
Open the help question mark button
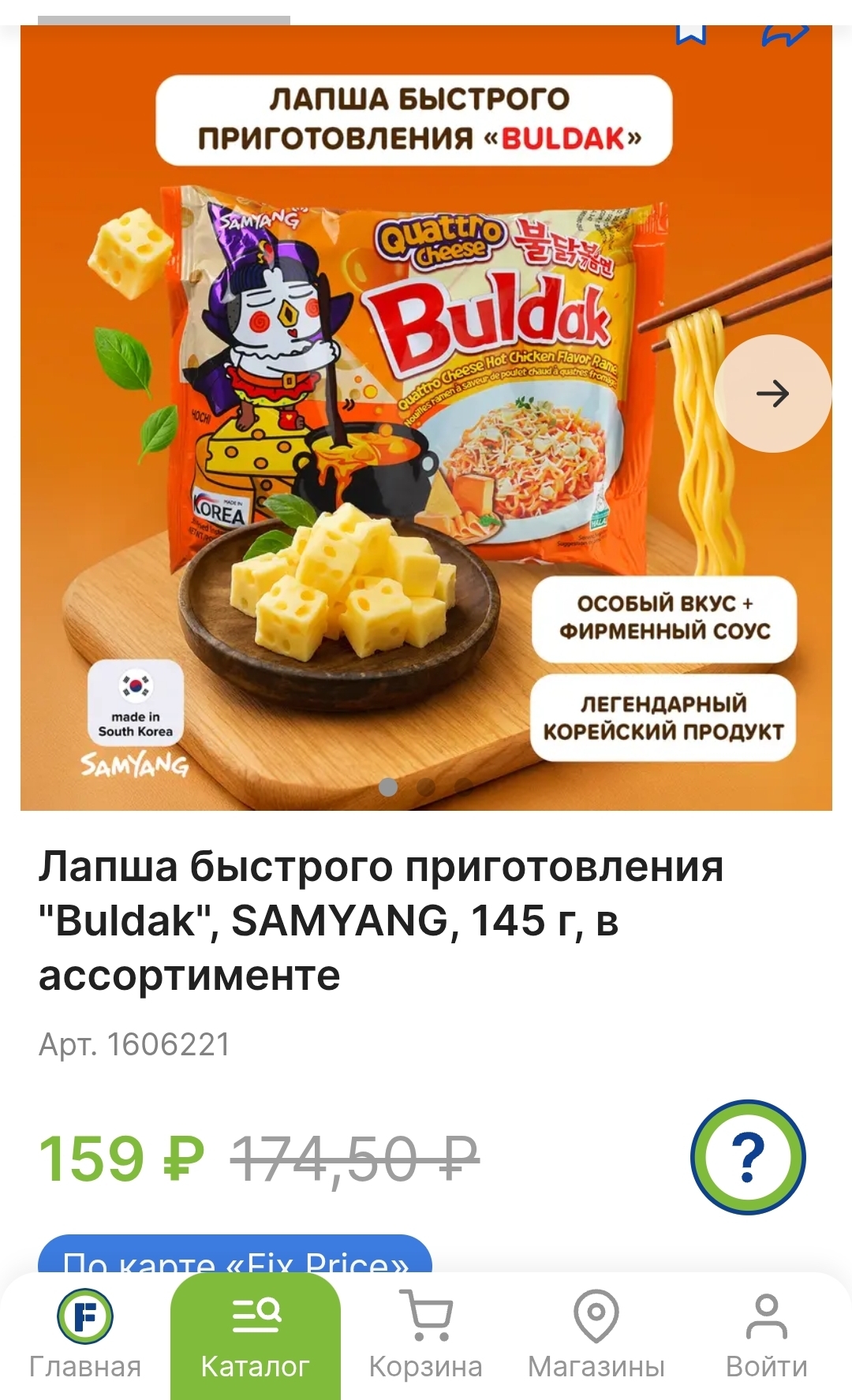coord(748,1157)
